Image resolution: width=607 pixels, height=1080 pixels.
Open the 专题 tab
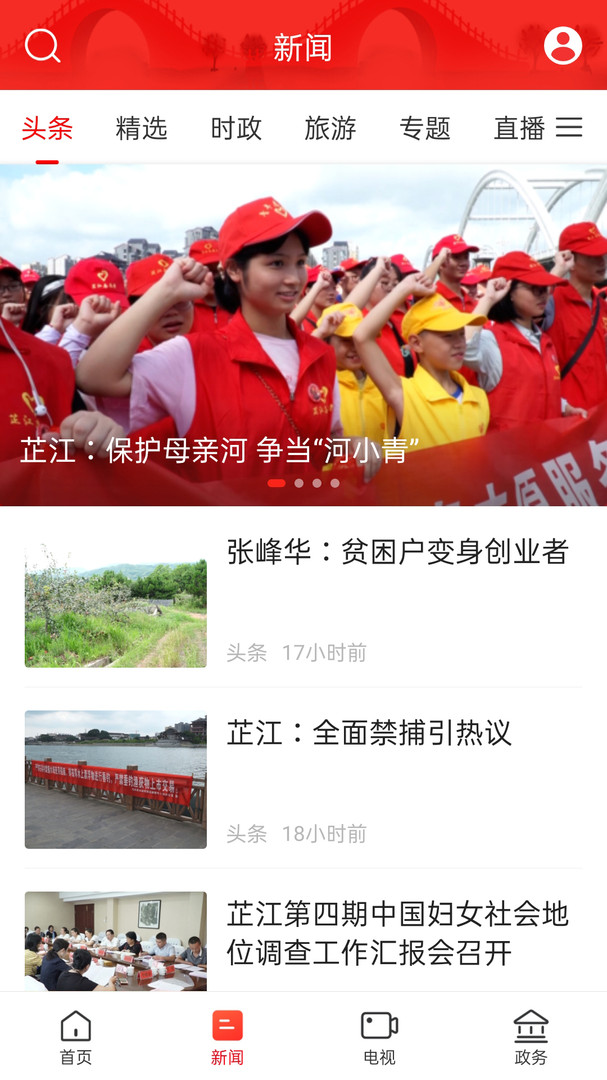coord(425,128)
